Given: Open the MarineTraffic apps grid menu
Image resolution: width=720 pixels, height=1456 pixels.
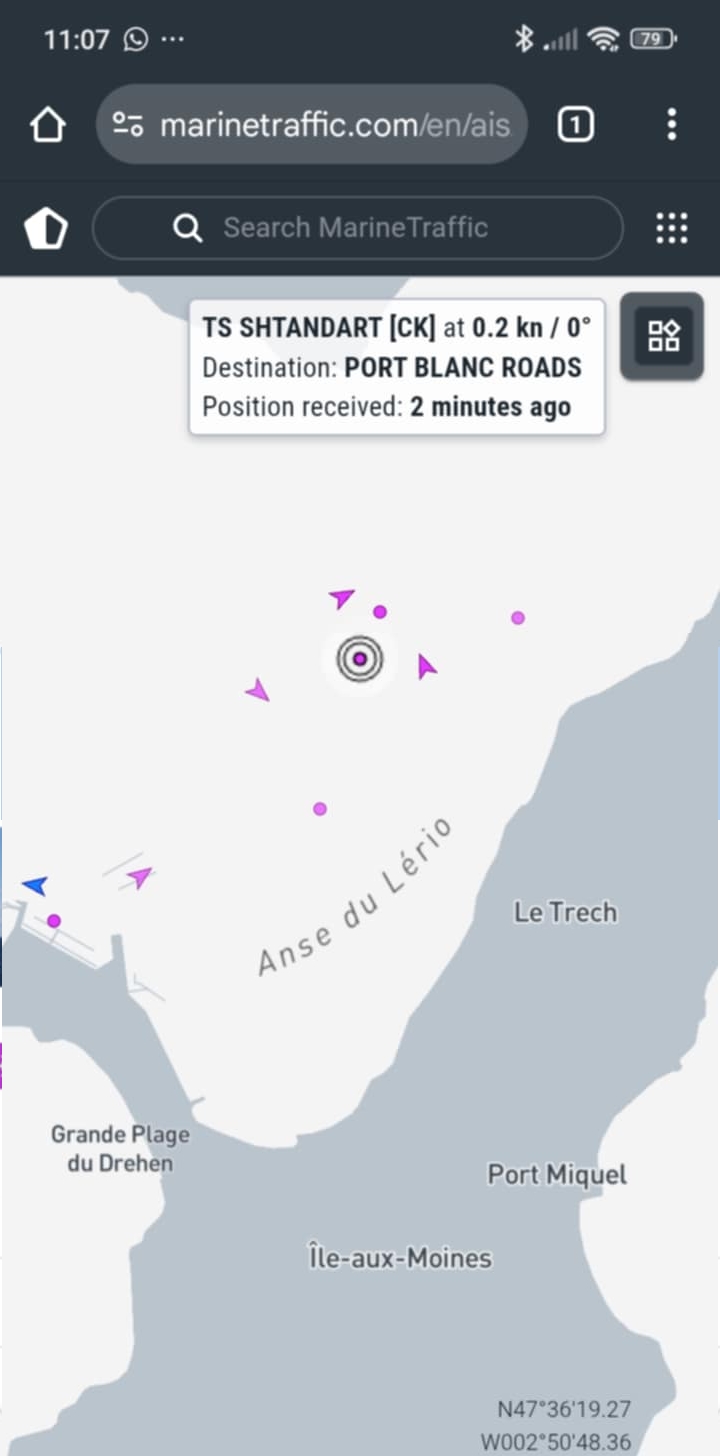Looking at the screenshot, I should tap(671, 228).
